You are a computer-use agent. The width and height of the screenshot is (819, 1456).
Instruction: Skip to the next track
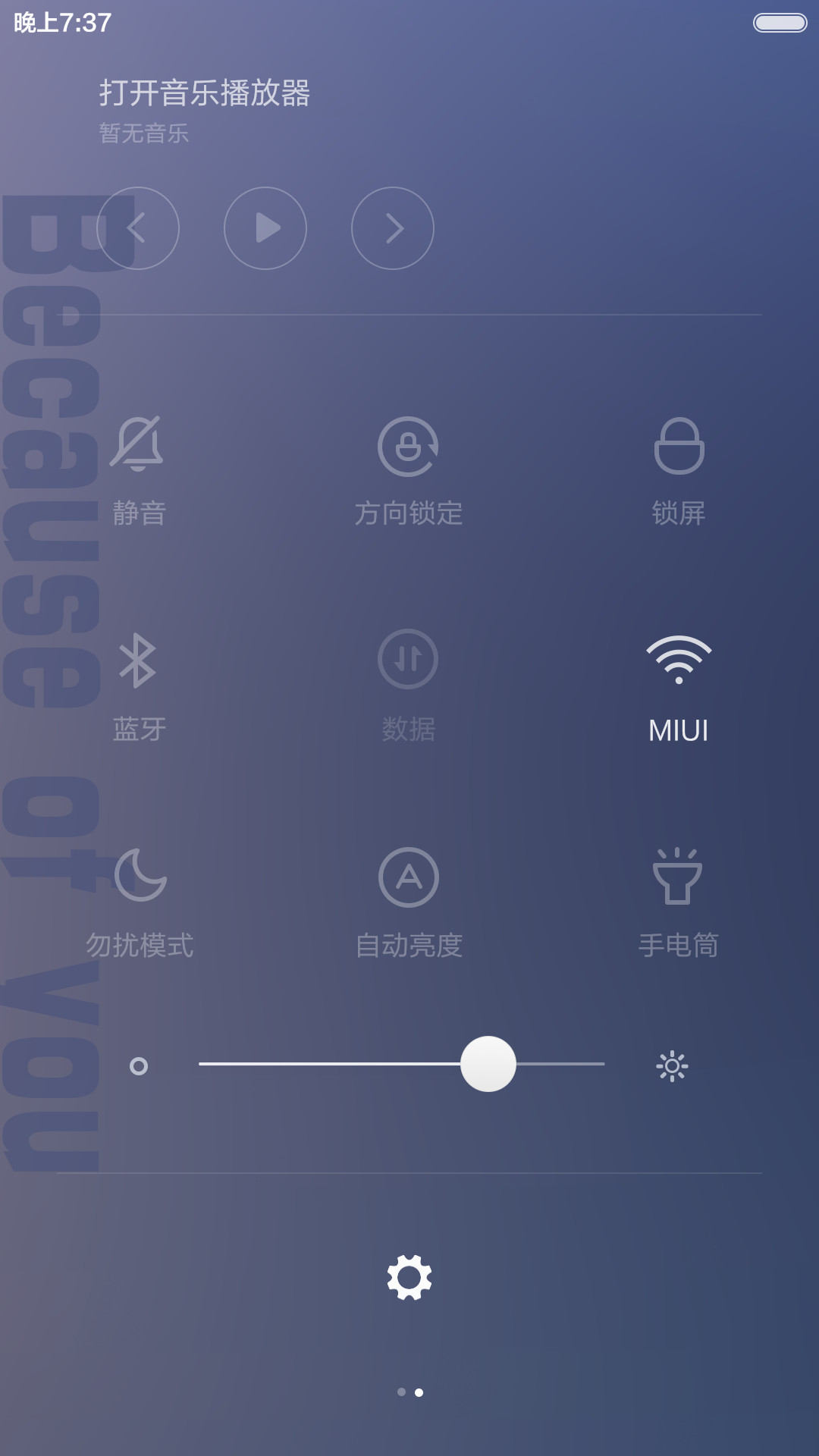point(393,228)
